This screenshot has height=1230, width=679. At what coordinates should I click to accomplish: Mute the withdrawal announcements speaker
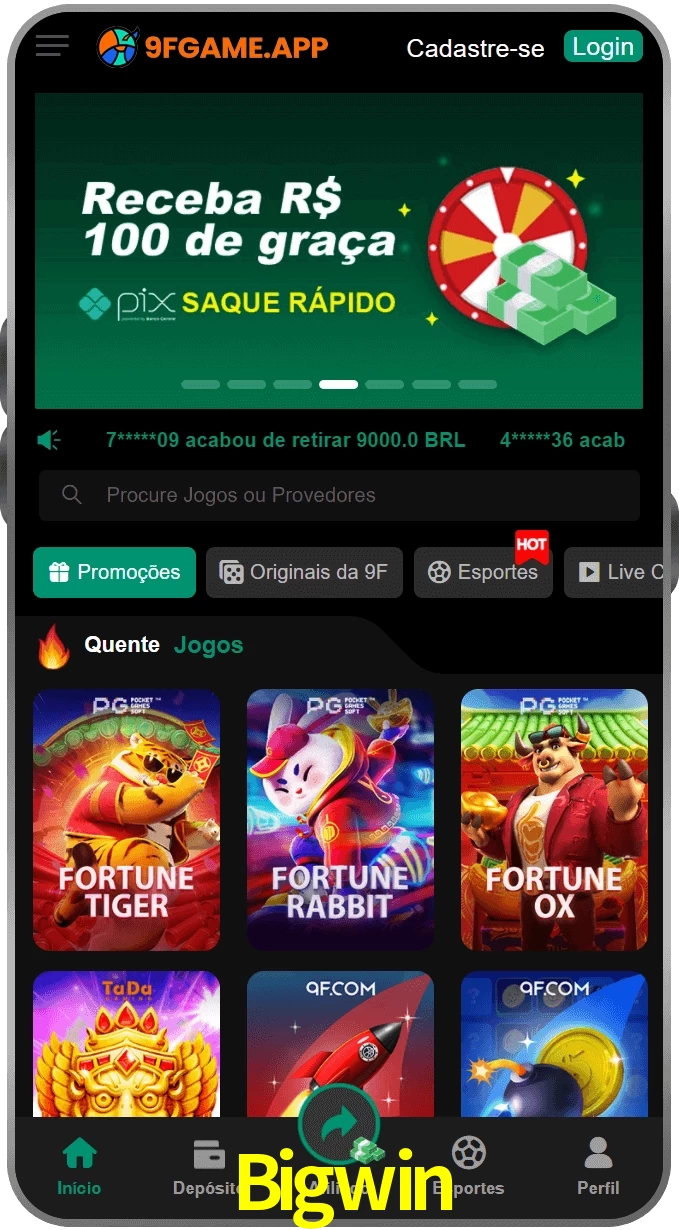point(49,440)
